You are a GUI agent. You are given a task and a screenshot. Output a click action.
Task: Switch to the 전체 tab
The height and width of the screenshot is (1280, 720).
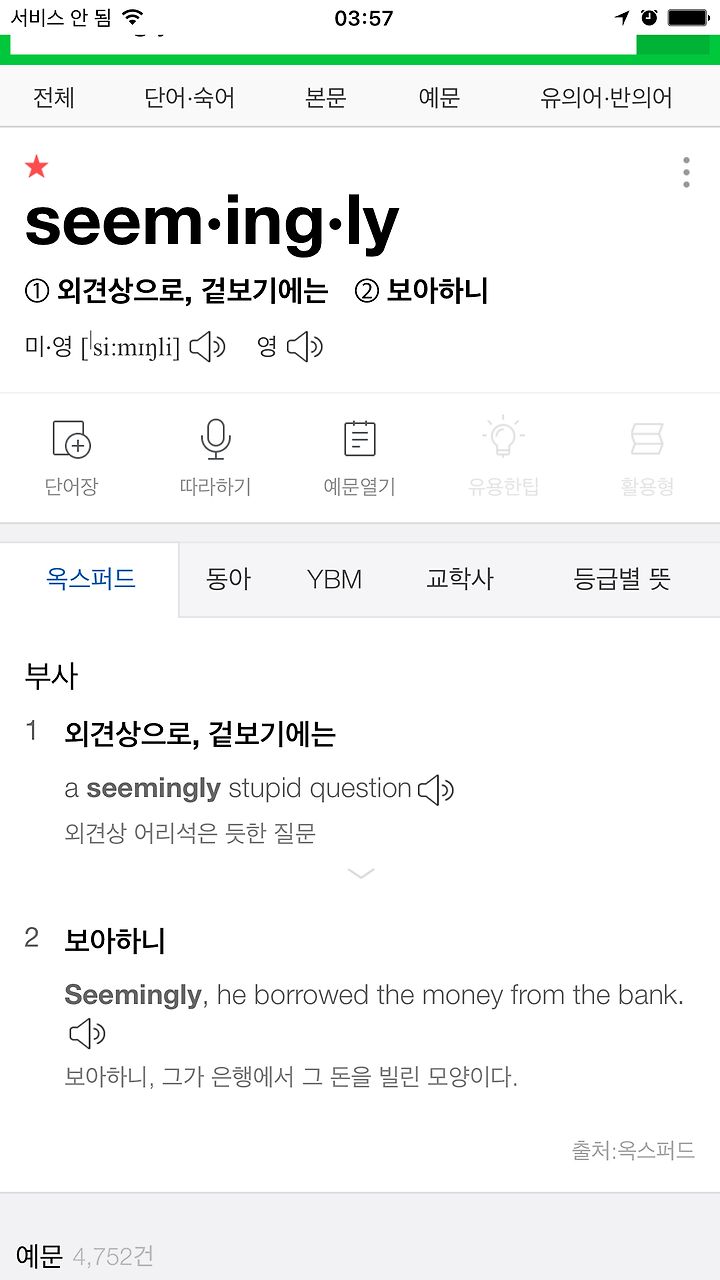[54, 98]
